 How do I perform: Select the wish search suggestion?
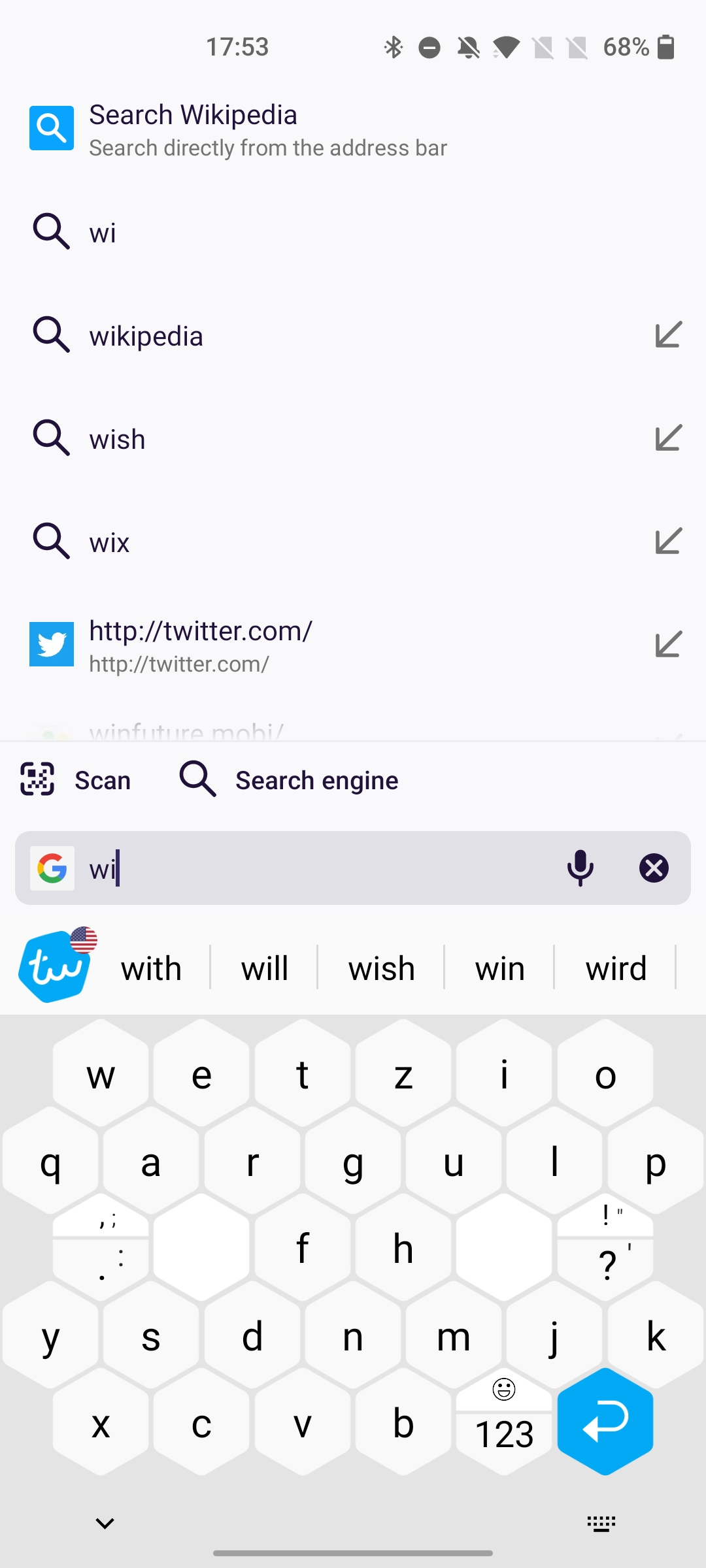tap(116, 438)
